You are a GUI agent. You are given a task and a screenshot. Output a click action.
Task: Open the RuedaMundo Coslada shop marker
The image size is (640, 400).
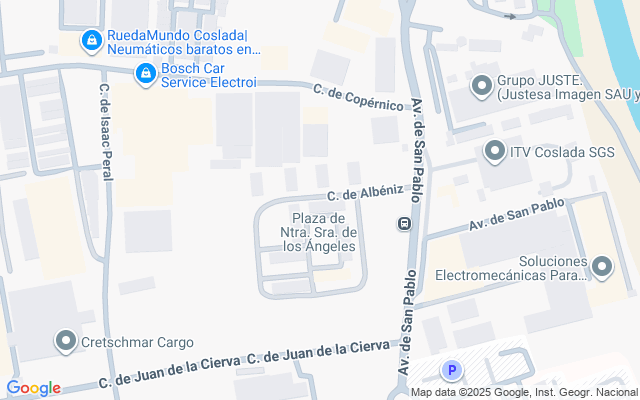click(x=91, y=41)
